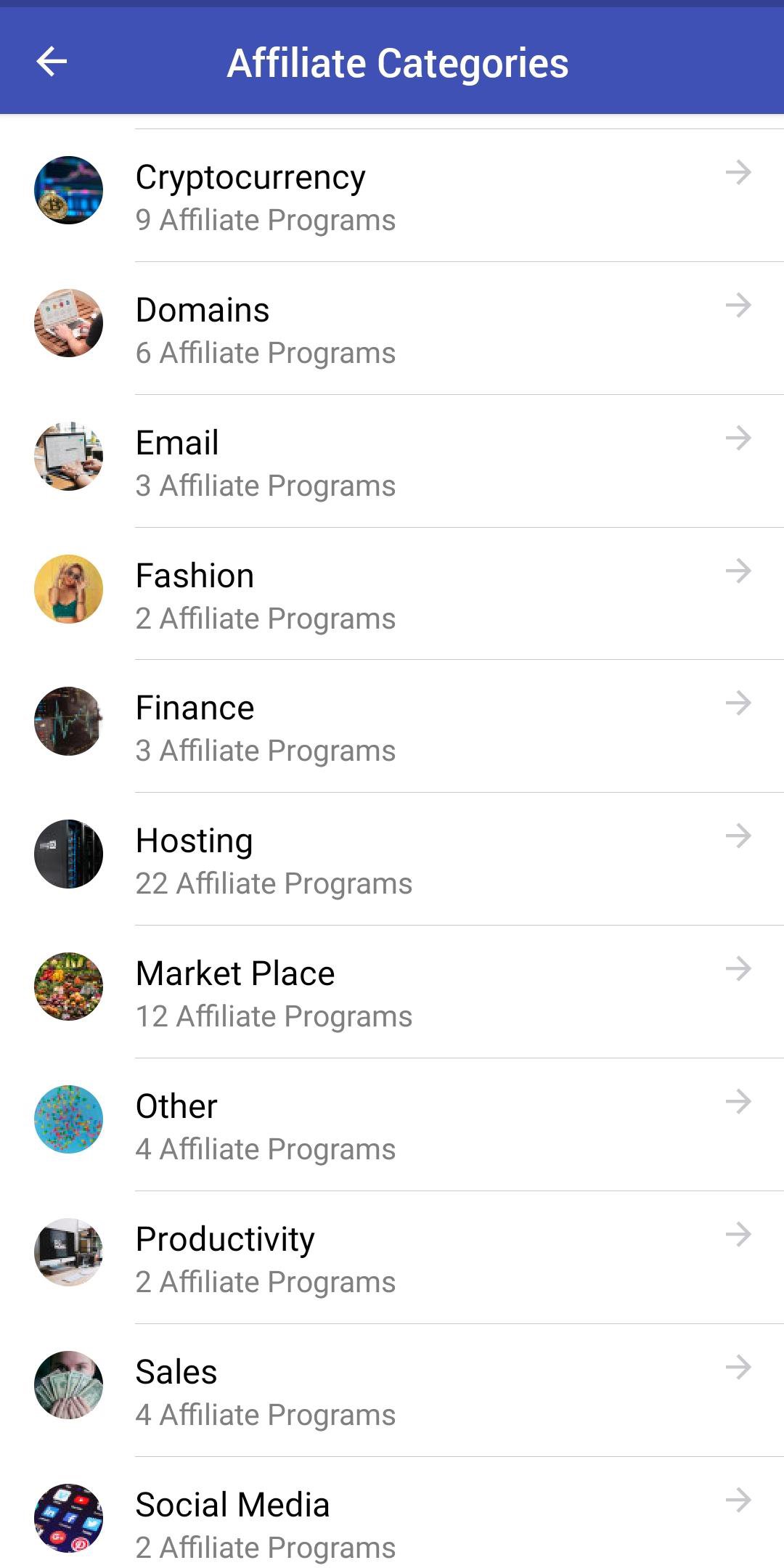784x1568 pixels.
Task: Open the Finance category
Action: click(392, 727)
